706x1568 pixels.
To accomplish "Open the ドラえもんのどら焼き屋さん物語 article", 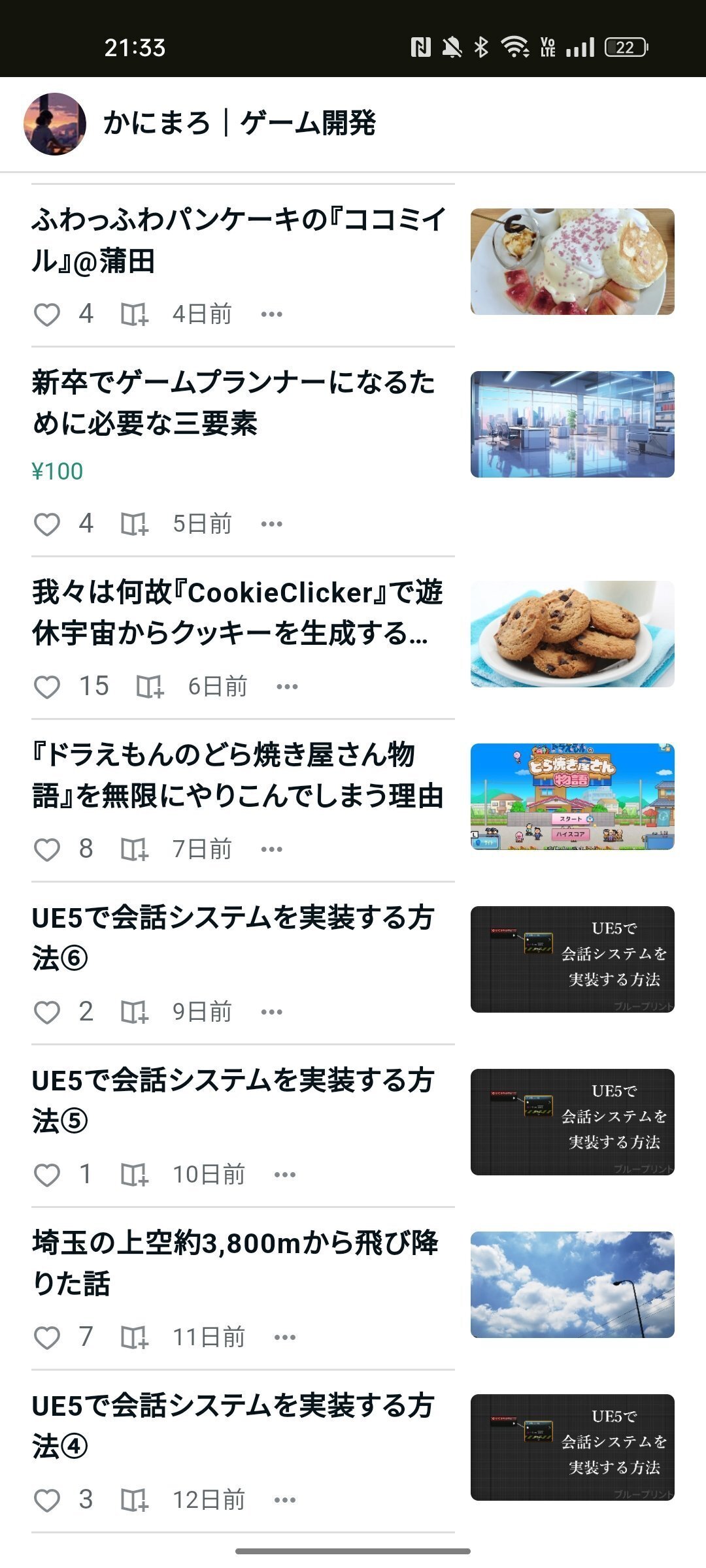I will (238, 775).
